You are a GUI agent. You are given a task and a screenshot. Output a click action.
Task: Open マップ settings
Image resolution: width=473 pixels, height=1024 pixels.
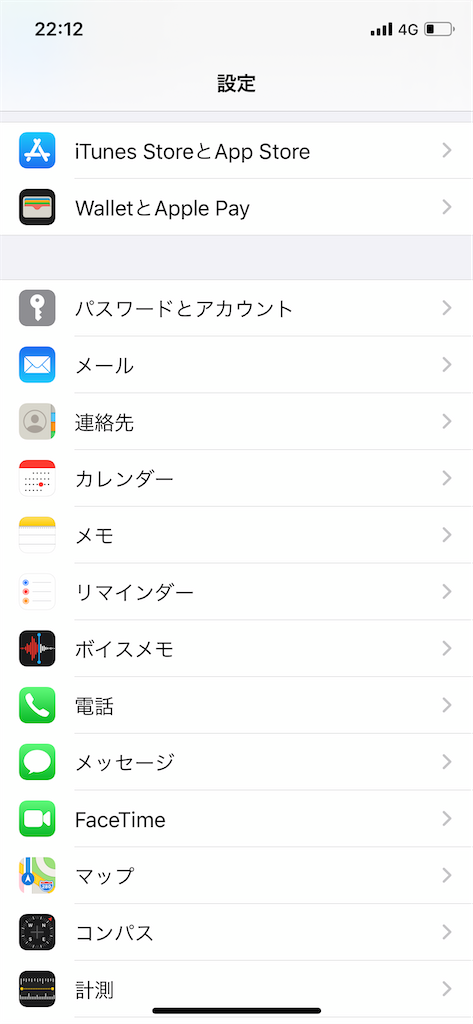pos(236,876)
